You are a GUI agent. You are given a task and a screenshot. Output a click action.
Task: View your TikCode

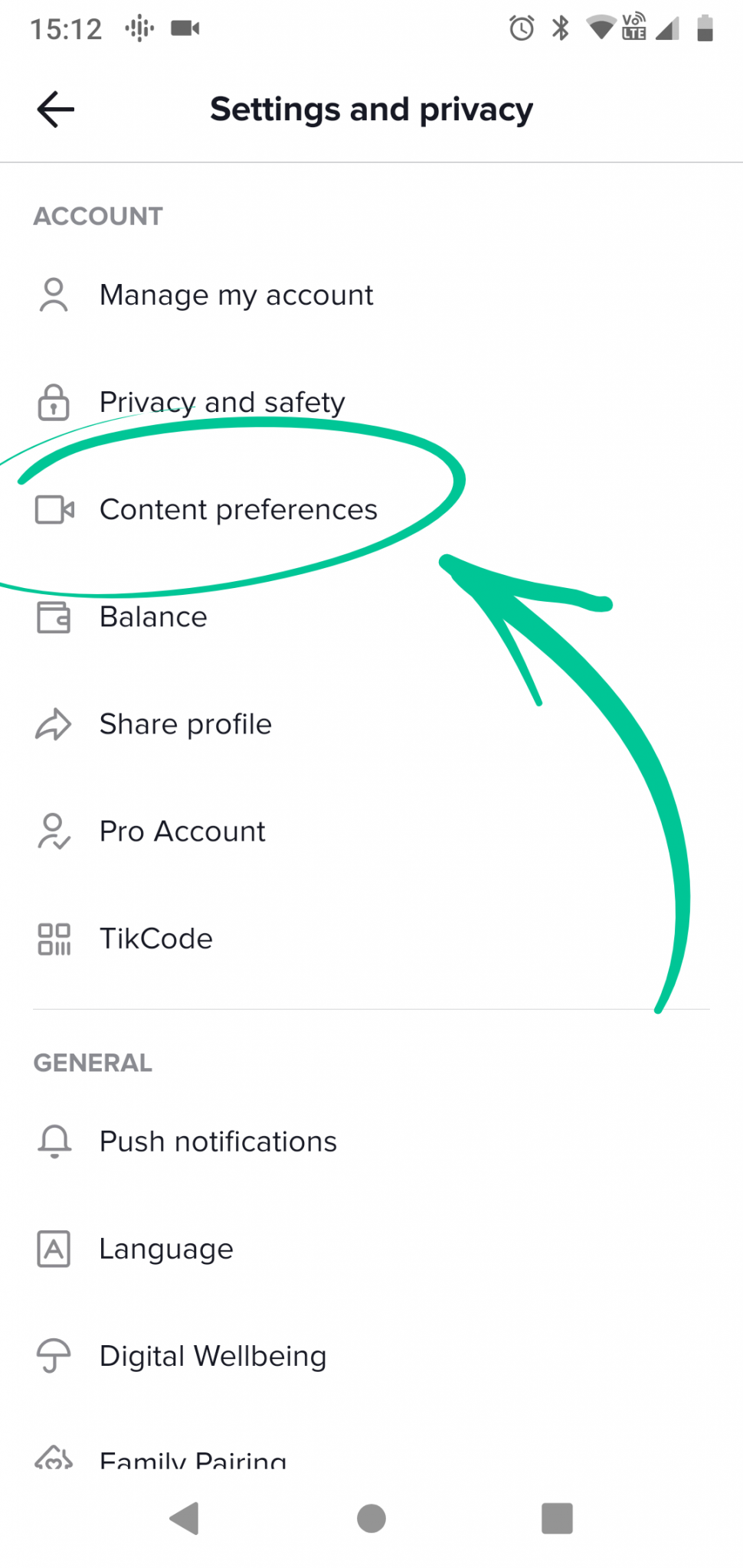371,938
